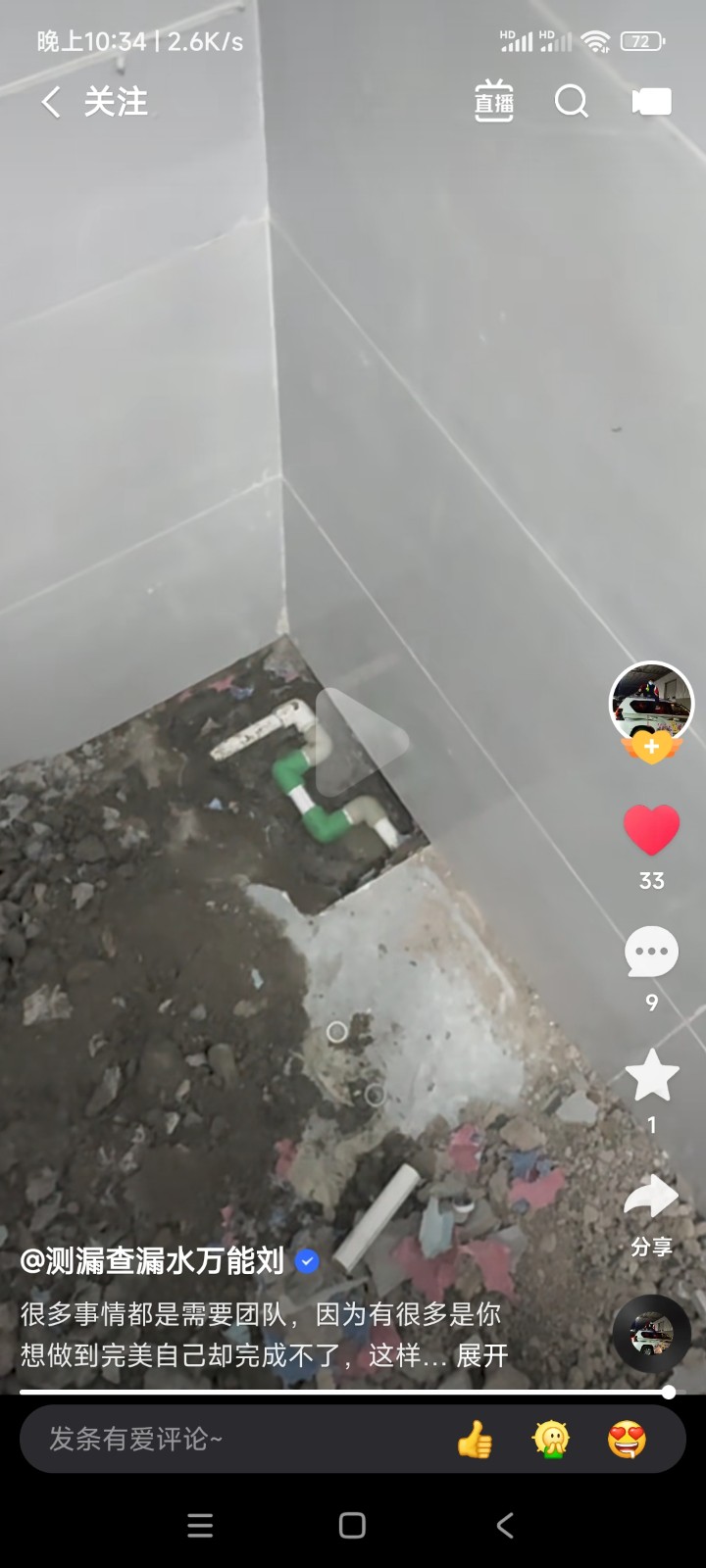This screenshot has height=1568, width=706.
Task: Open the system recent apps button
Action: click(x=200, y=1525)
